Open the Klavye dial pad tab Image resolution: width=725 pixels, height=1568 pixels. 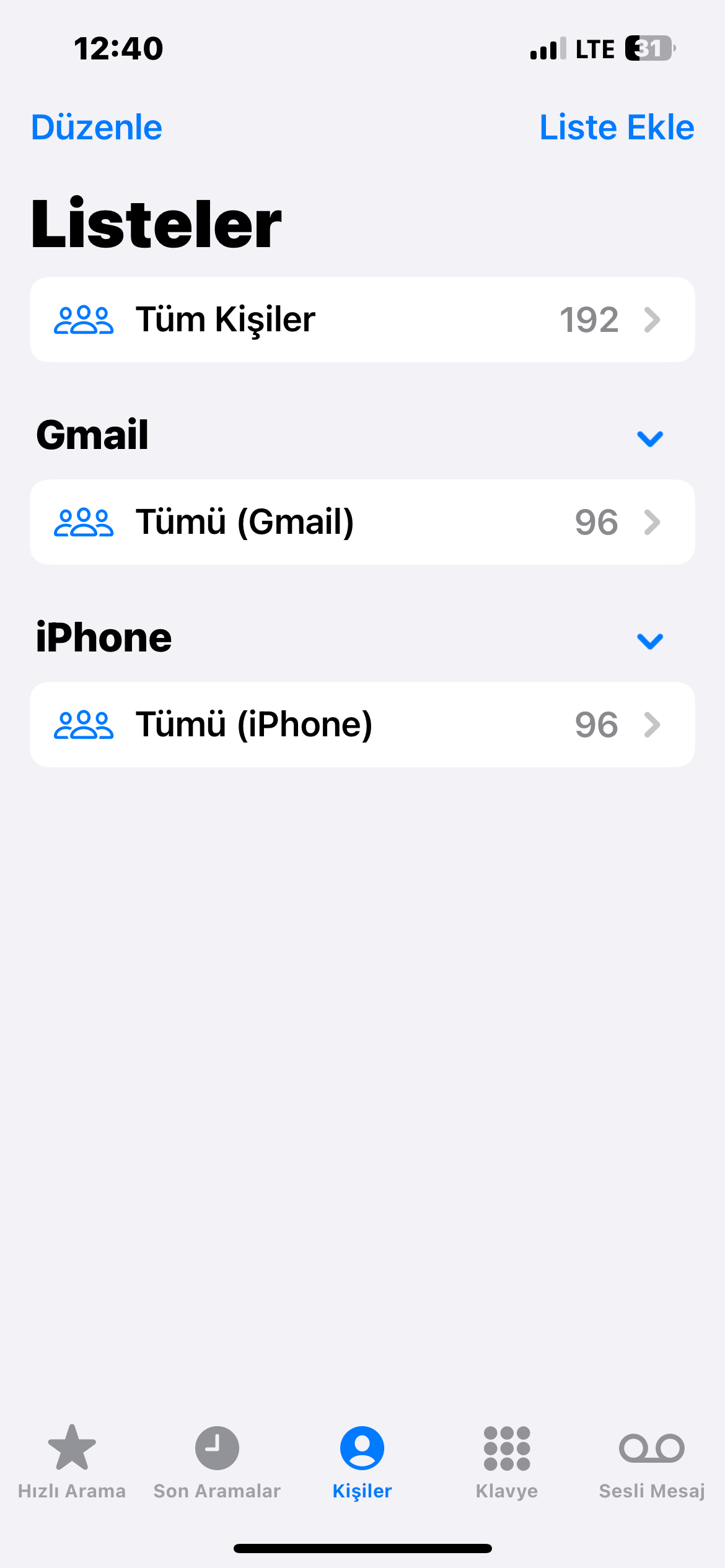tap(507, 1463)
